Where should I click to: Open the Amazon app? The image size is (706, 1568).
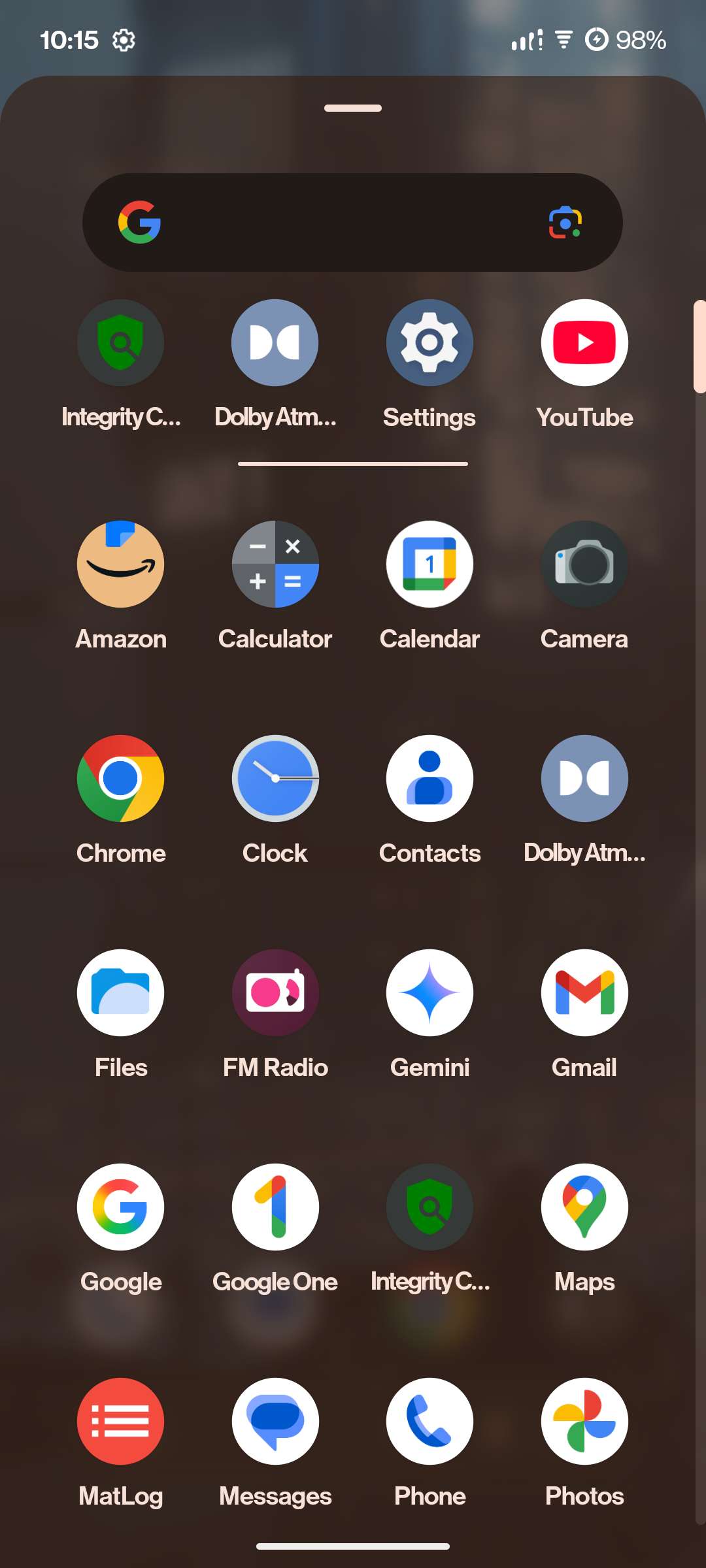point(121,564)
